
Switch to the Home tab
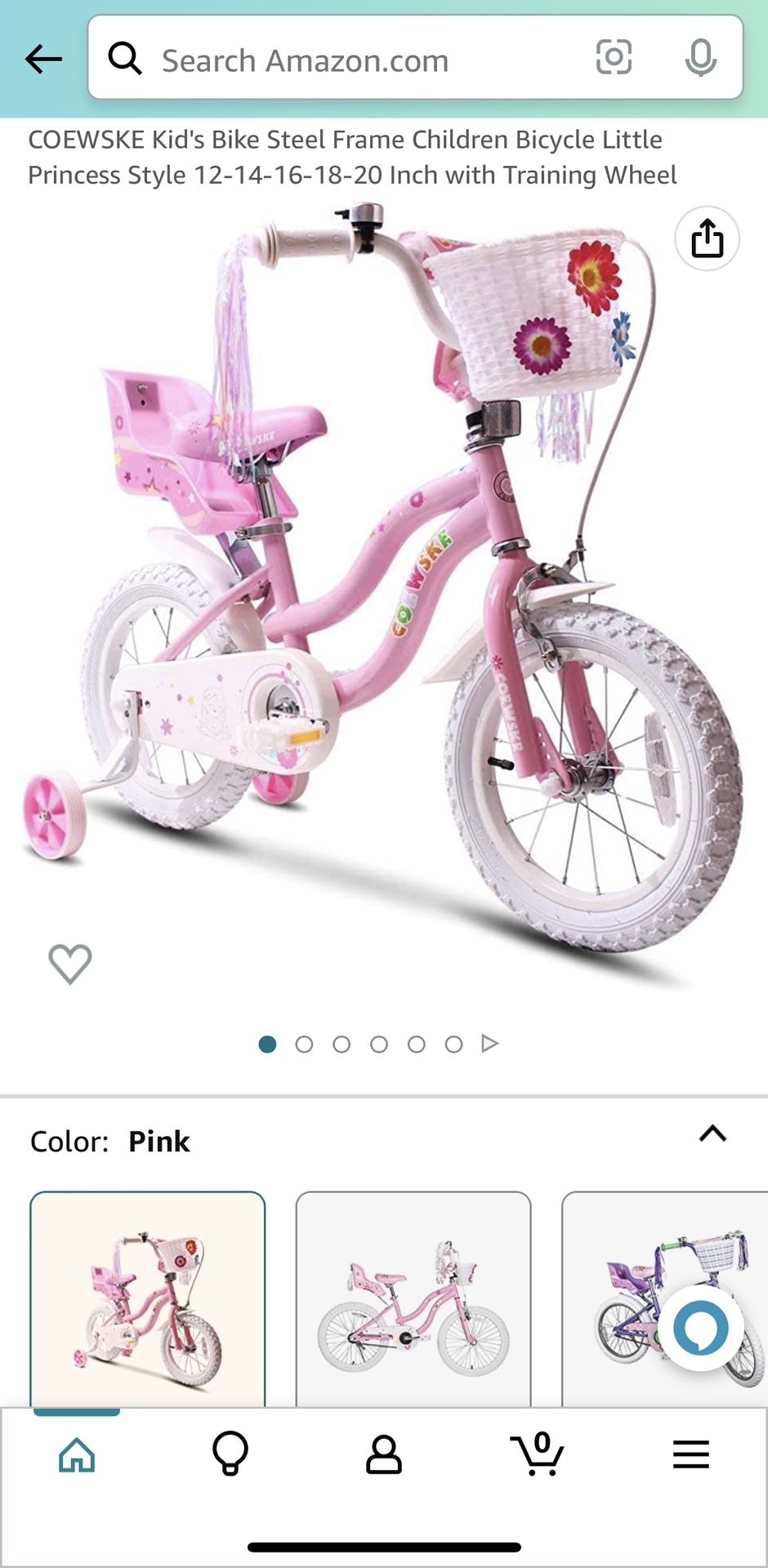pos(77,1454)
